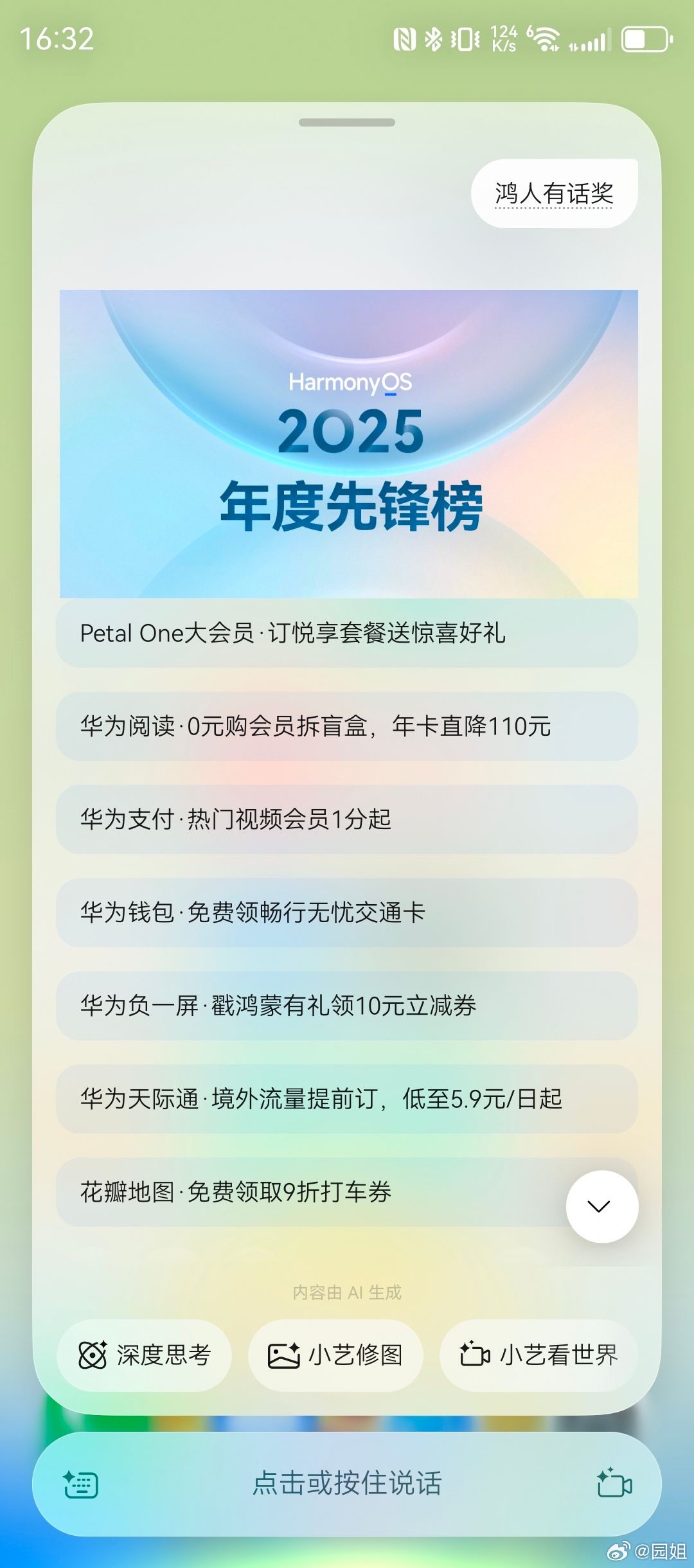Tap the Bluetooth icon in the status bar
694x1568 pixels.
434,40
